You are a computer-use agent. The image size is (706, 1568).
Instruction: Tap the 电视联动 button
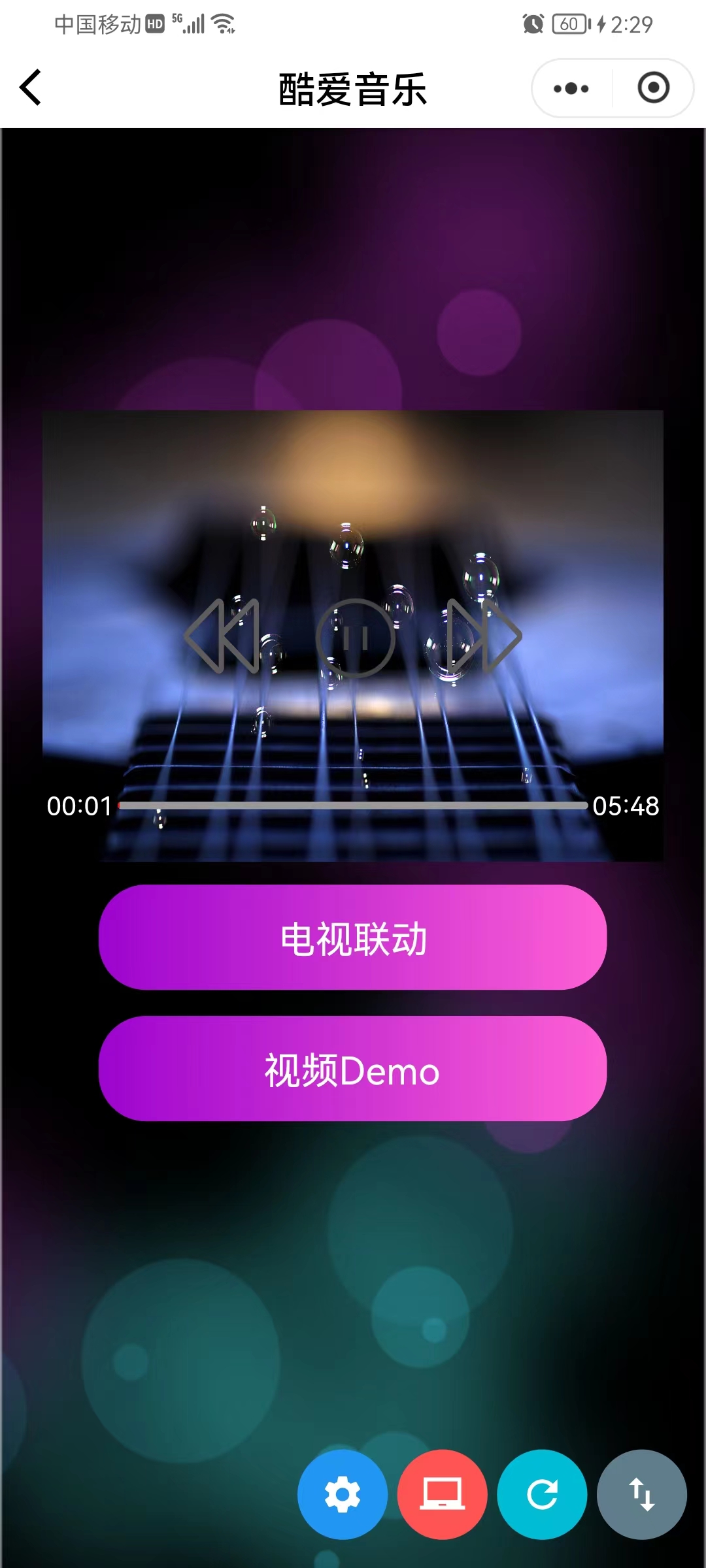pyautogui.click(x=353, y=938)
